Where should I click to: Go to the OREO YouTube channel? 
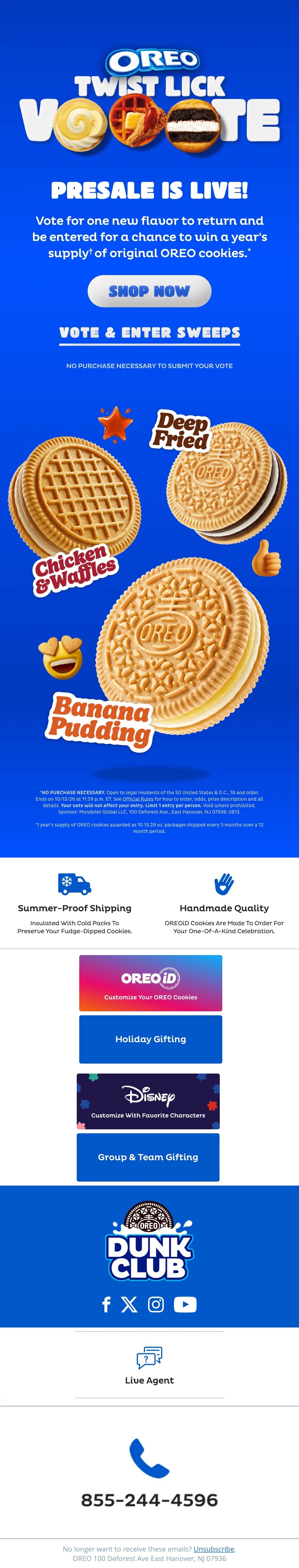[x=185, y=1304]
